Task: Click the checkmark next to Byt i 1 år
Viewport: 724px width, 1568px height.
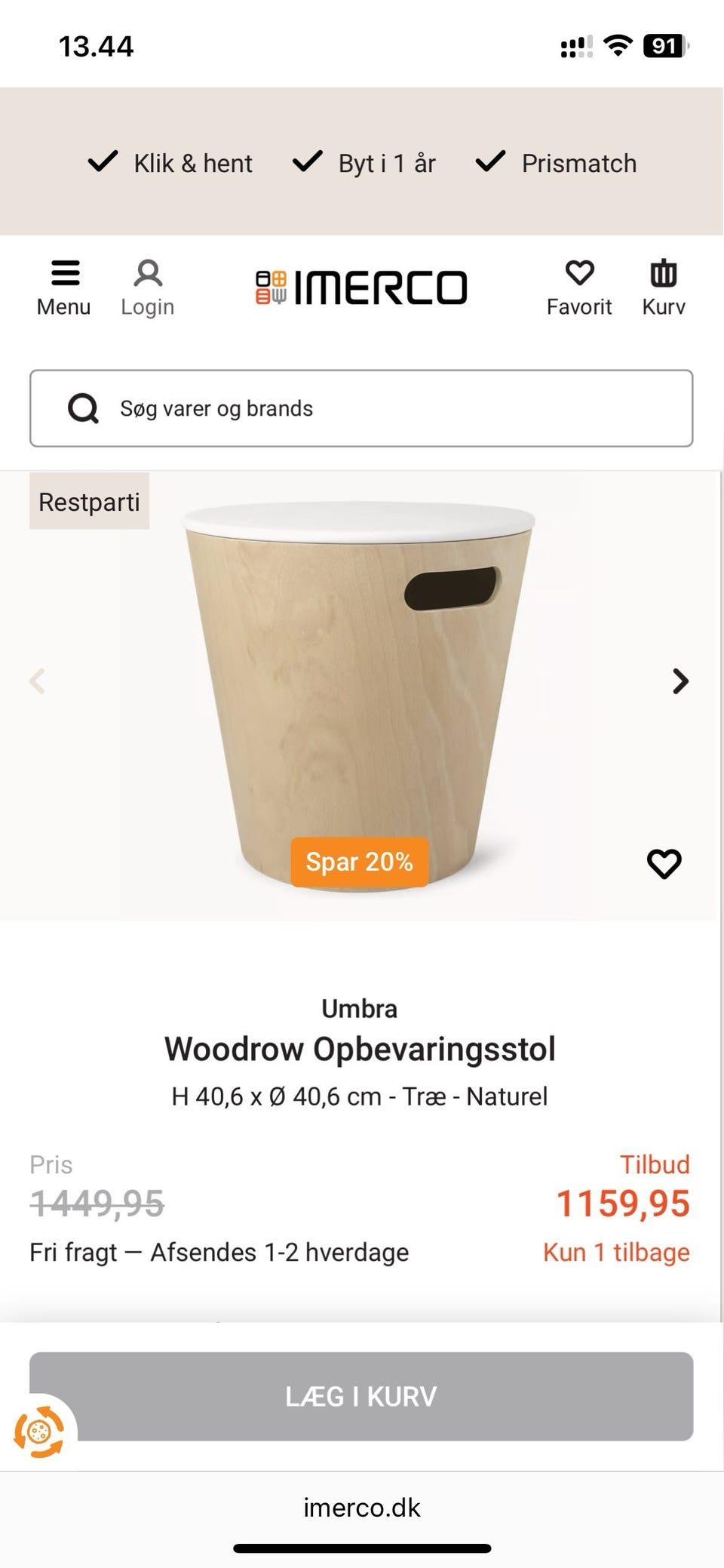Action: point(306,161)
